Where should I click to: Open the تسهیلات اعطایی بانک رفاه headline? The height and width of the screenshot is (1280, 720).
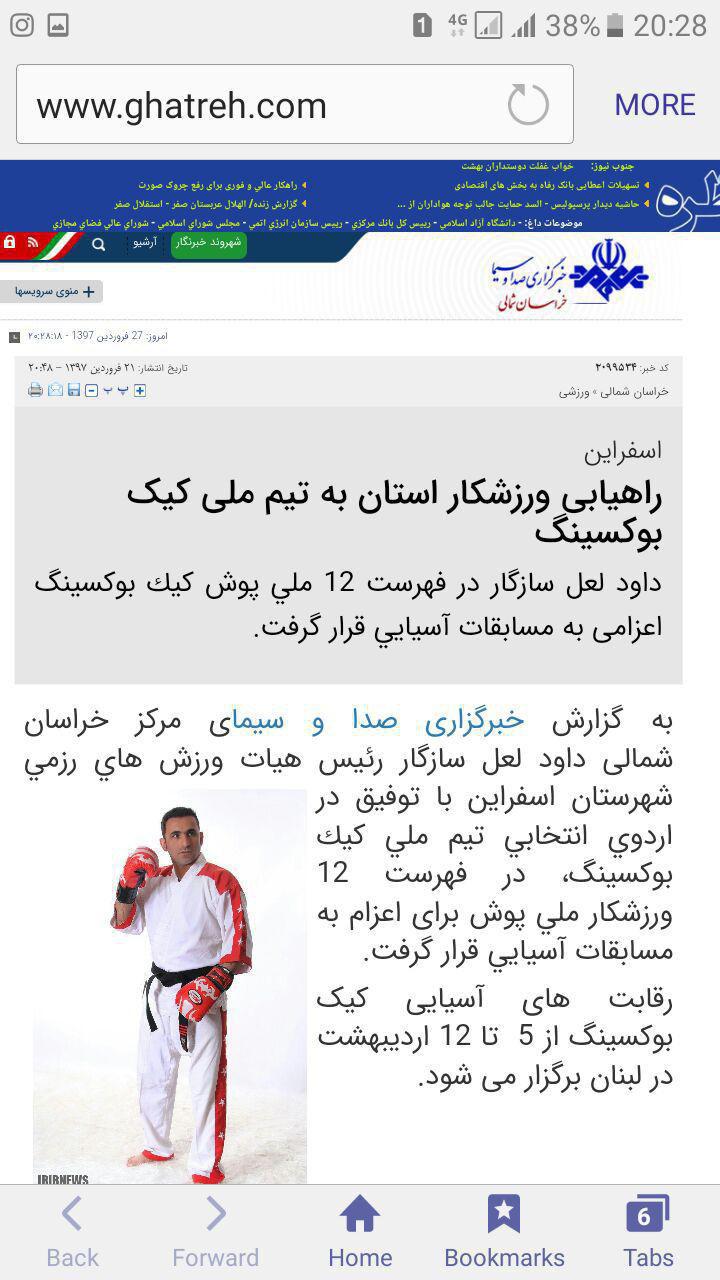coord(549,185)
